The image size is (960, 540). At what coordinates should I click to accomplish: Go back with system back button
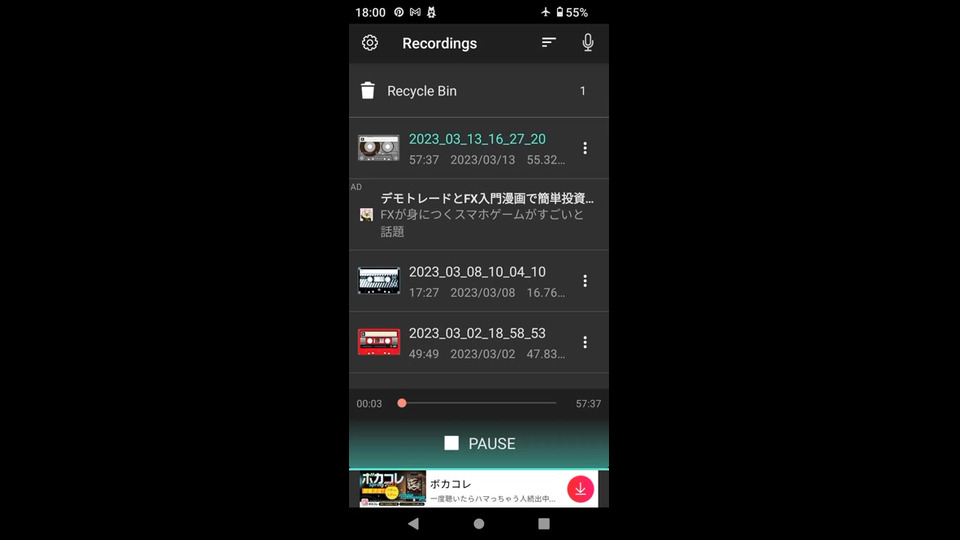[413, 523]
